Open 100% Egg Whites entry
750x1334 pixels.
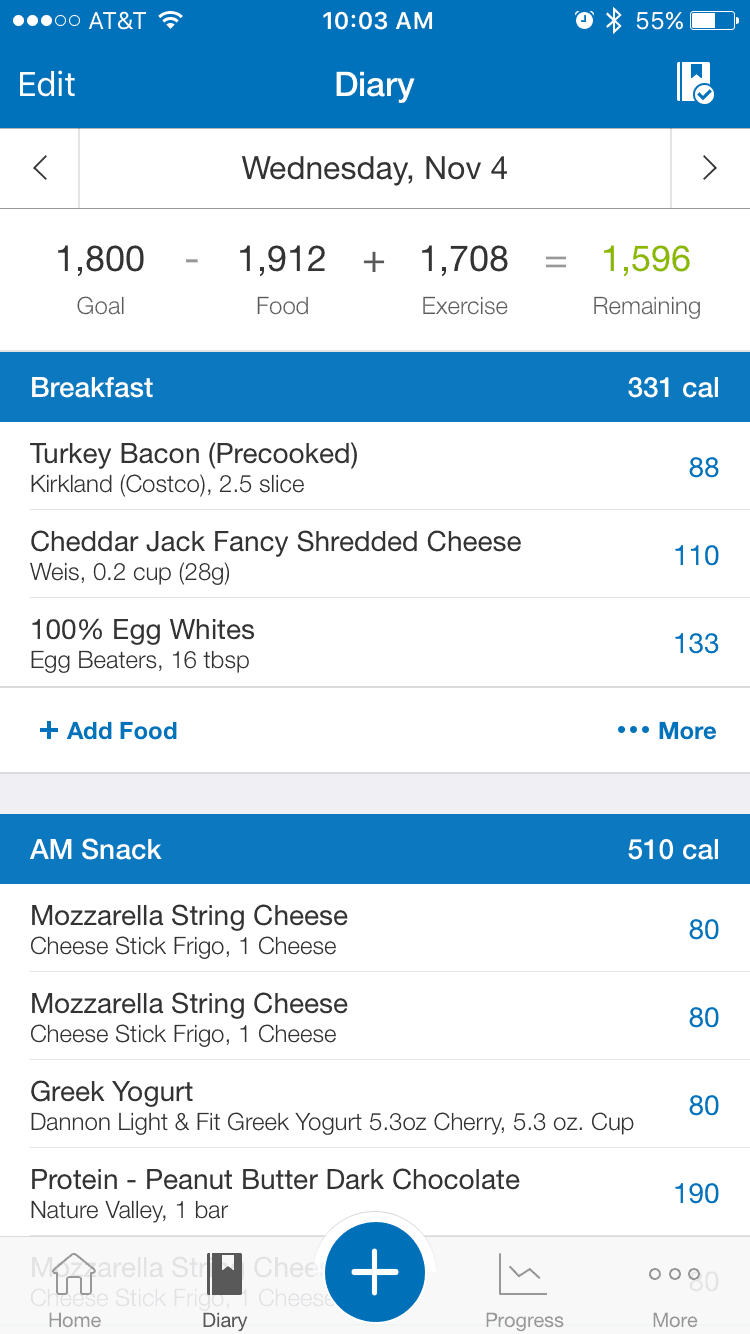(375, 643)
